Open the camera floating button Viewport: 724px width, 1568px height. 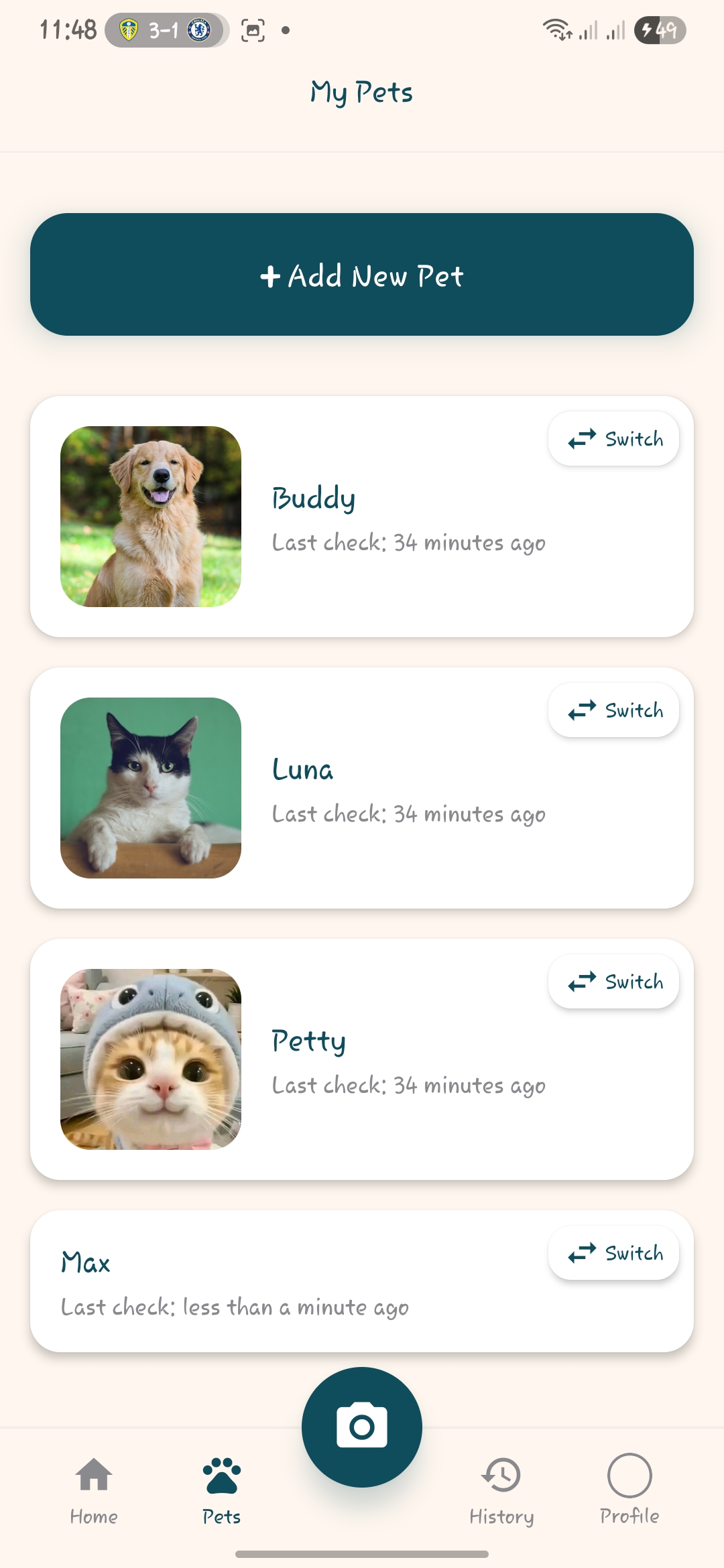tap(362, 1427)
